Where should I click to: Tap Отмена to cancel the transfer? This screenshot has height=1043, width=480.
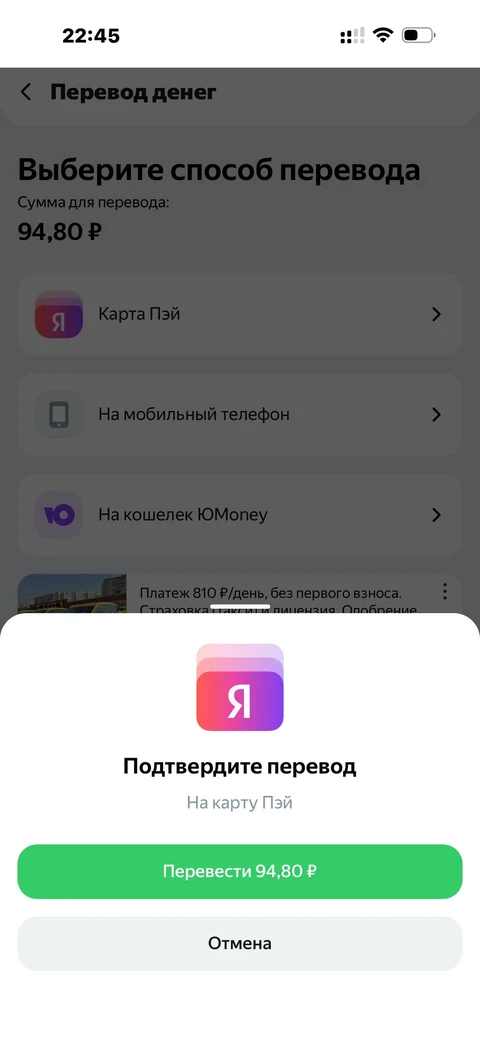click(x=239, y=943)
